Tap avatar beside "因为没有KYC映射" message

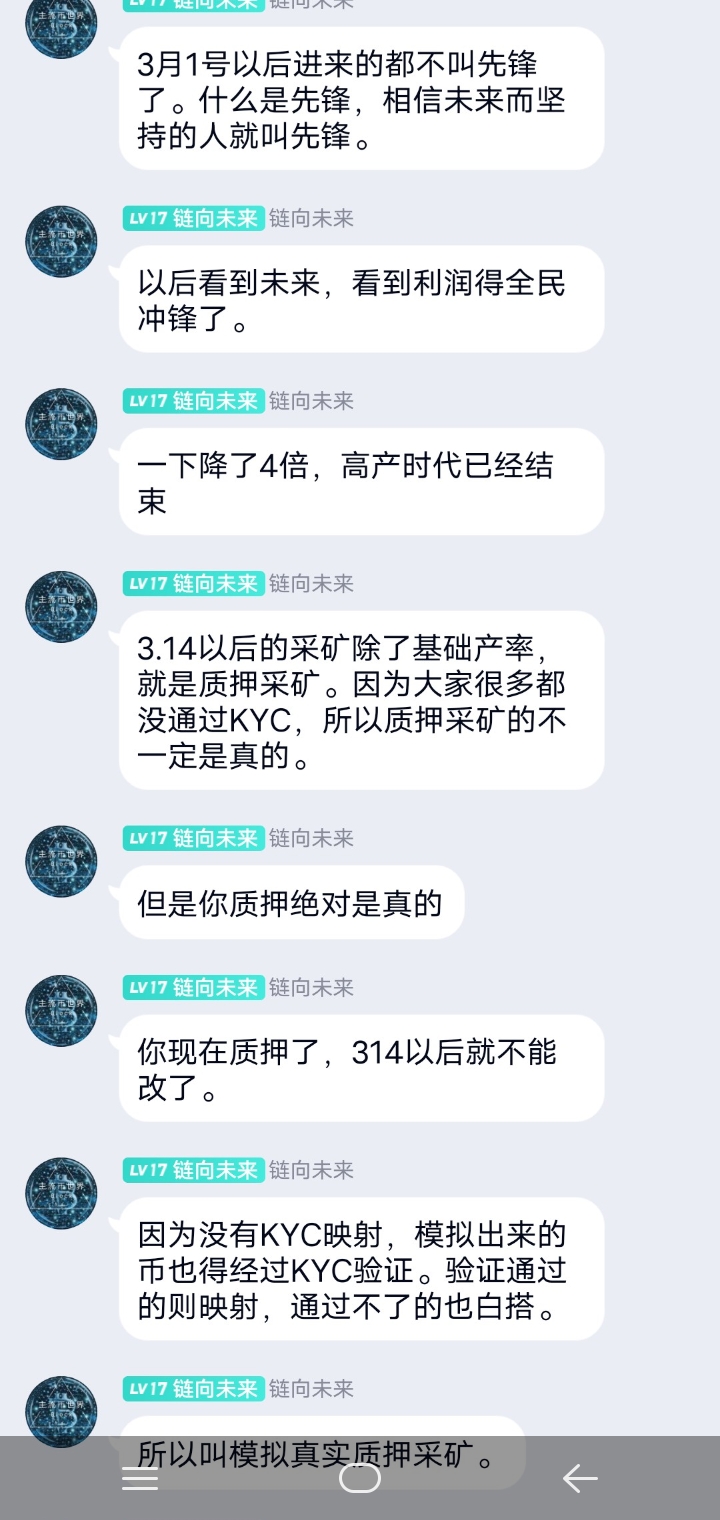(x=61, y=1194)
